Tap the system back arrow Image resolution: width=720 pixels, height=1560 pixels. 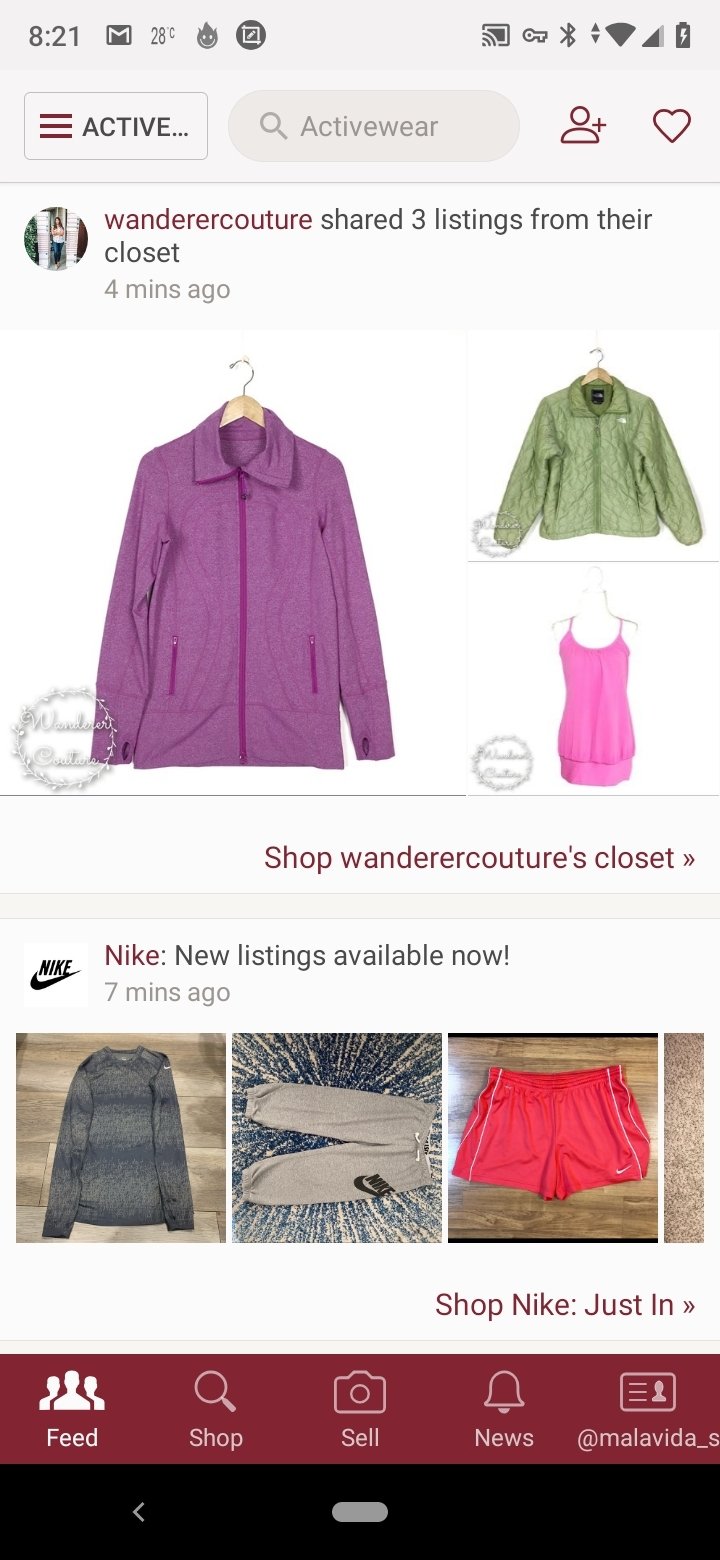click(139, 1512)
